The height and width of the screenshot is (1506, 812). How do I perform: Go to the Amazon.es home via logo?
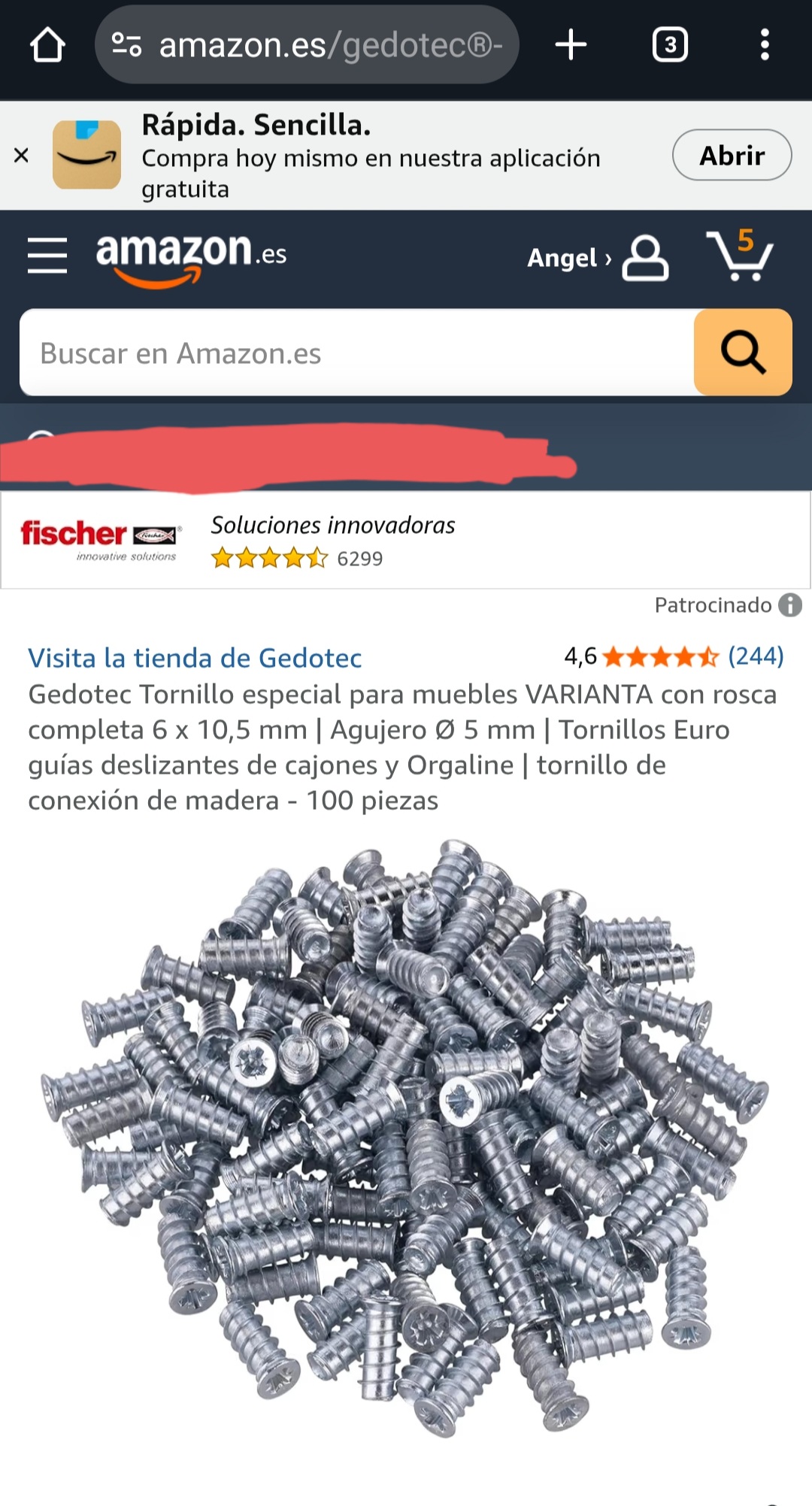pos(191,257)
